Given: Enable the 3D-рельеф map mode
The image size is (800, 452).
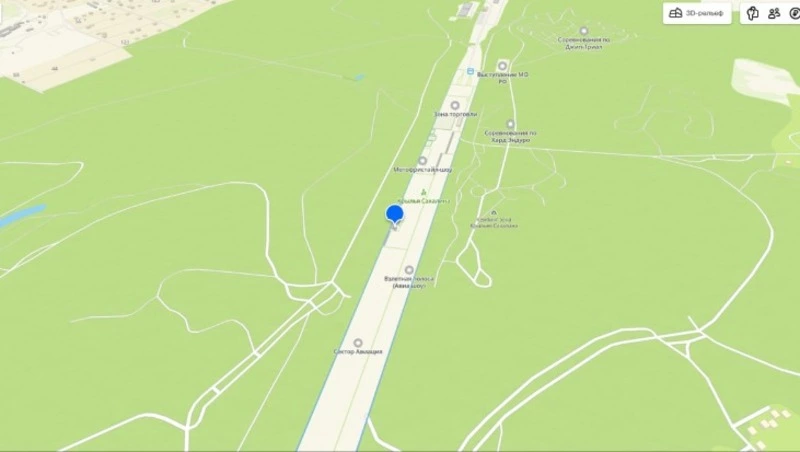Looking at the screenshot, I should 697,13.
